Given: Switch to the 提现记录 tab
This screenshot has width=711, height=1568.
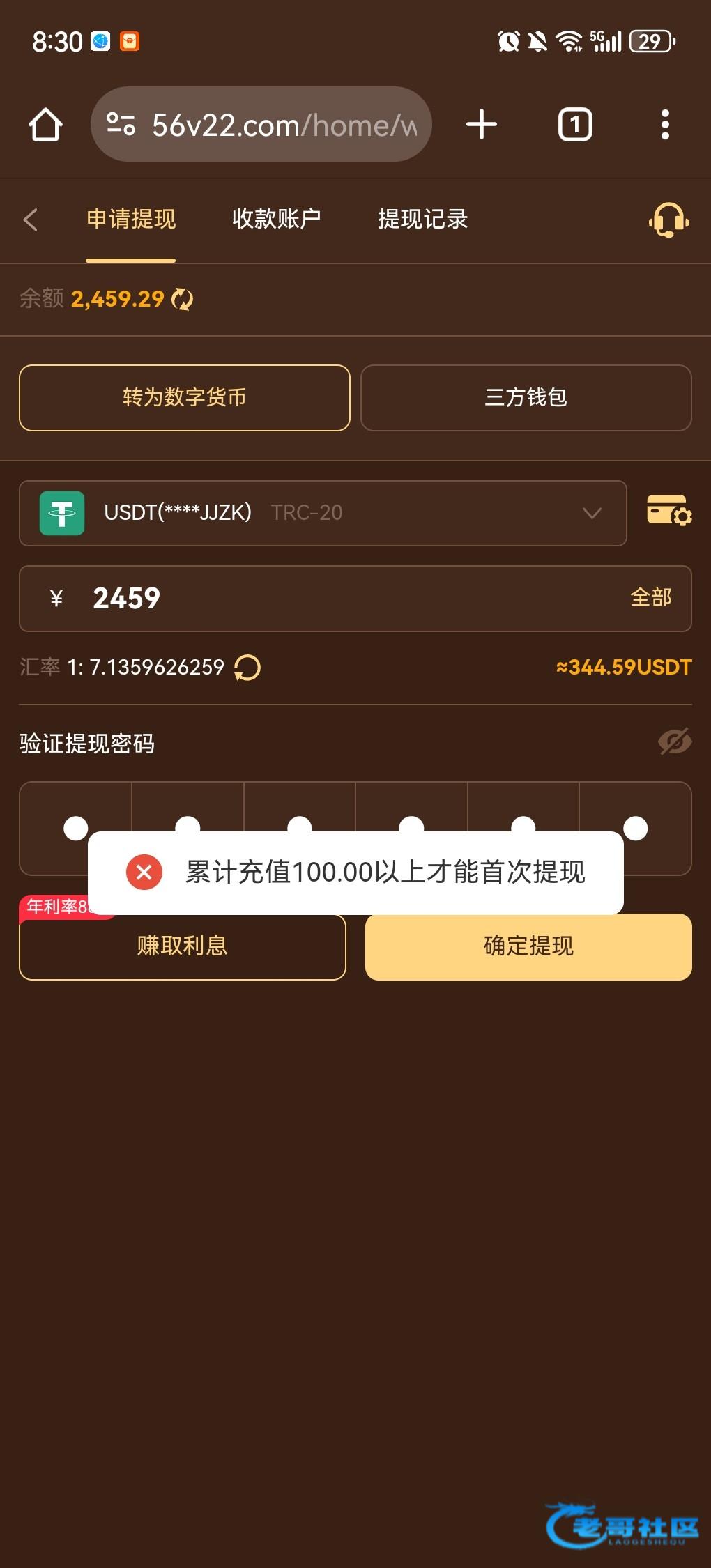Looking at the screenshot, I should point(422,219).
